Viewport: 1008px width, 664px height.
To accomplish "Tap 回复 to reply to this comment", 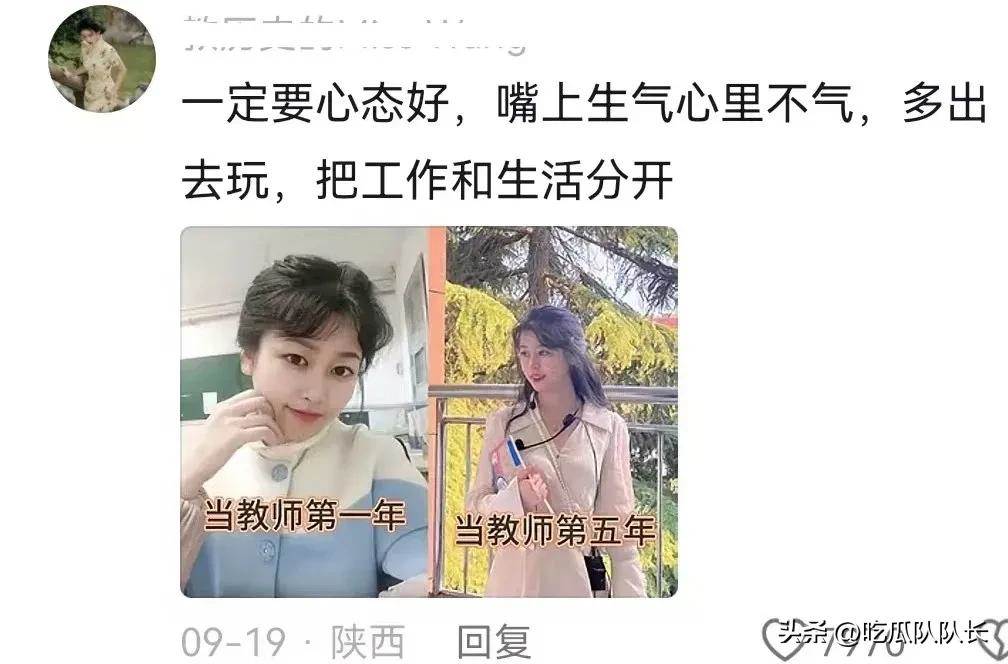I will click(x=493, y=641).
